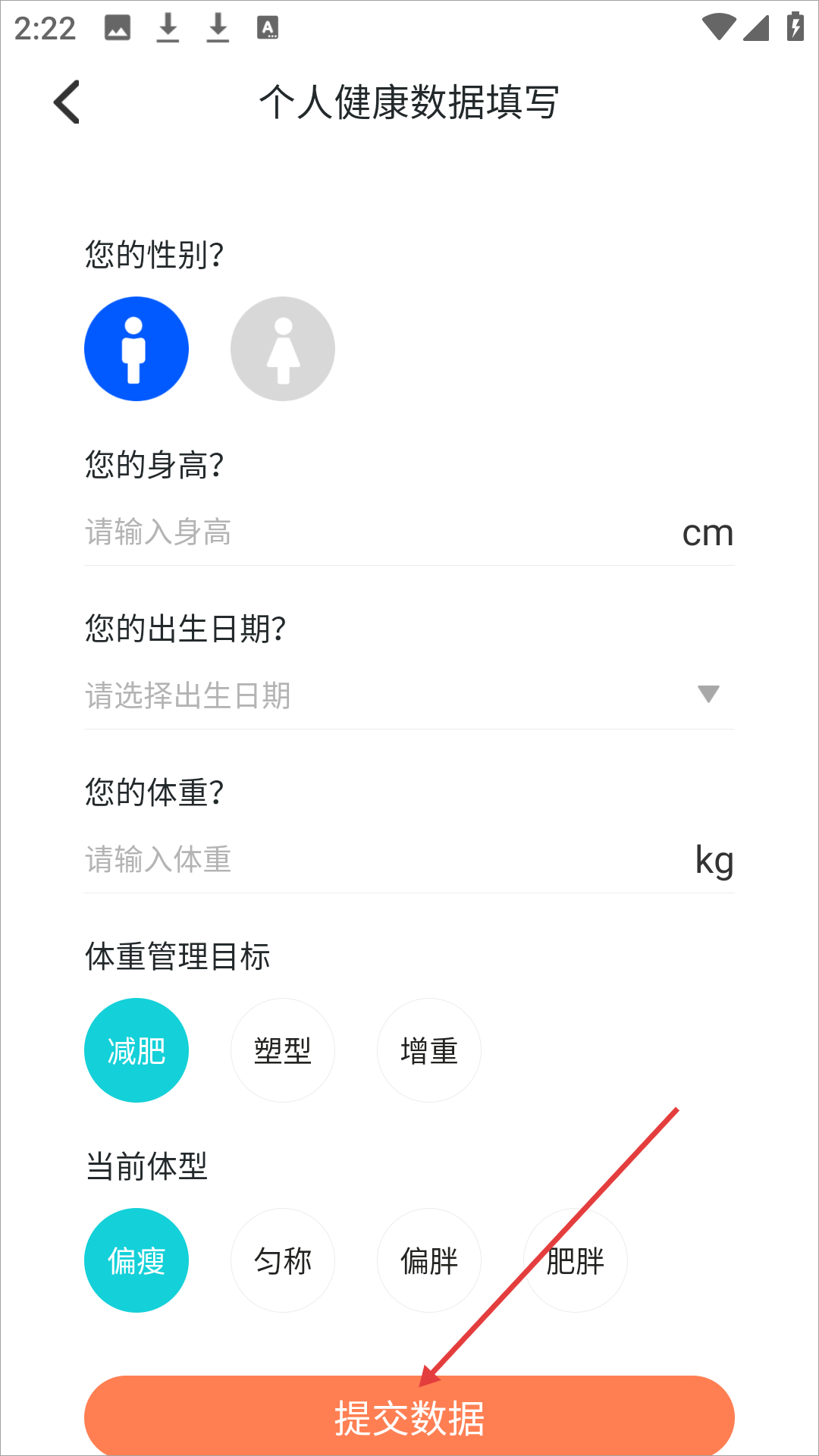
Task: Select 匀称 as current body type
Action: (283, 1260)
